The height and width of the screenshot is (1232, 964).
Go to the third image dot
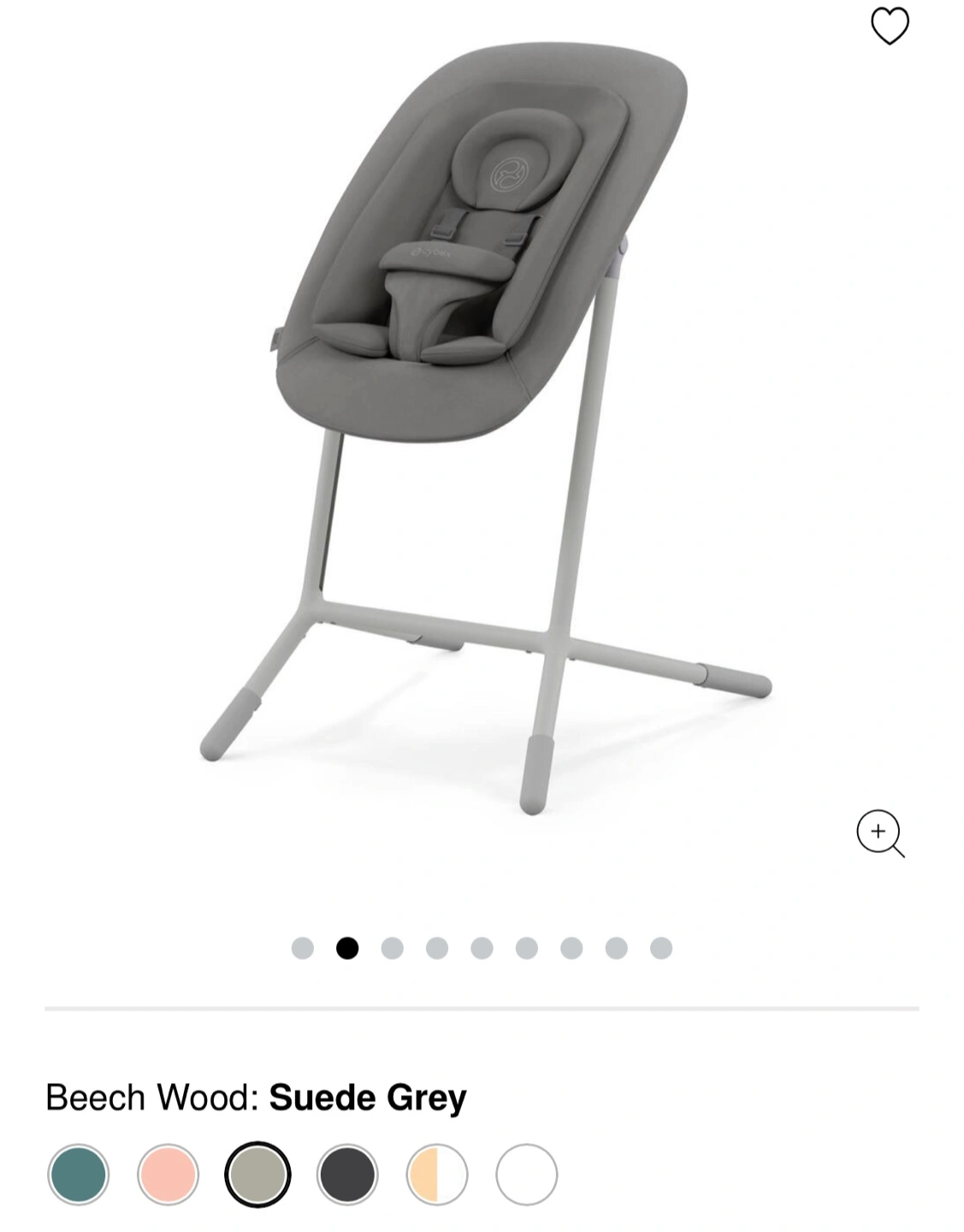(393, 948)
